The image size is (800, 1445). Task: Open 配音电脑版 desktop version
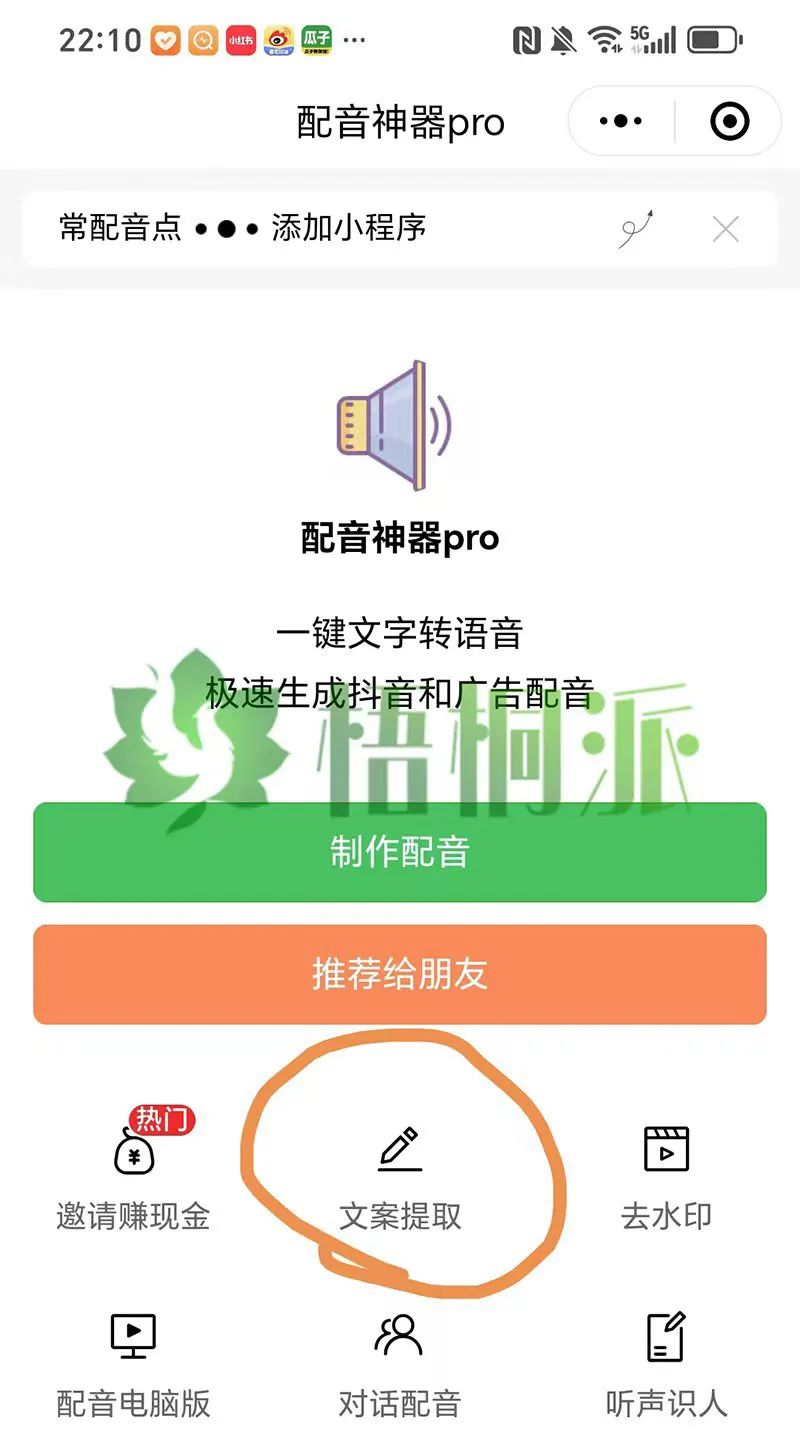point(133,1363)
